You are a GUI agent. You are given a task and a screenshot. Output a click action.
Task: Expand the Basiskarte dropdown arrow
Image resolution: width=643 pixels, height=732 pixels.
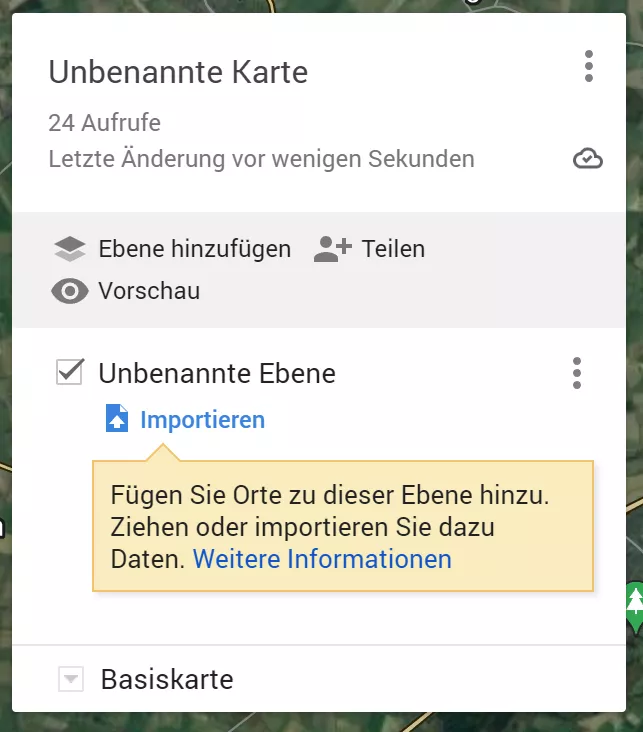(x=70, y=680)
